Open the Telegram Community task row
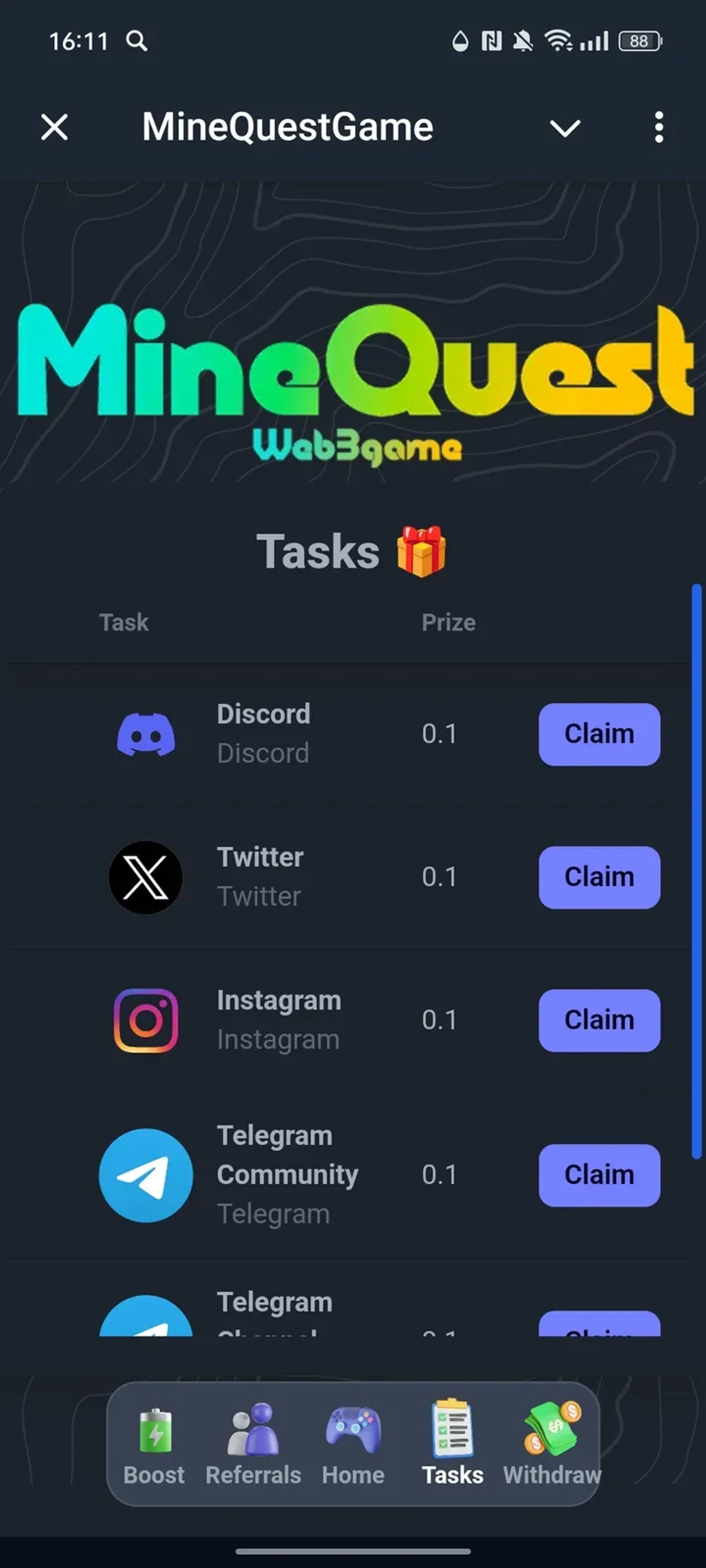Screen dimensions: 706x1568 [287, 1174]
